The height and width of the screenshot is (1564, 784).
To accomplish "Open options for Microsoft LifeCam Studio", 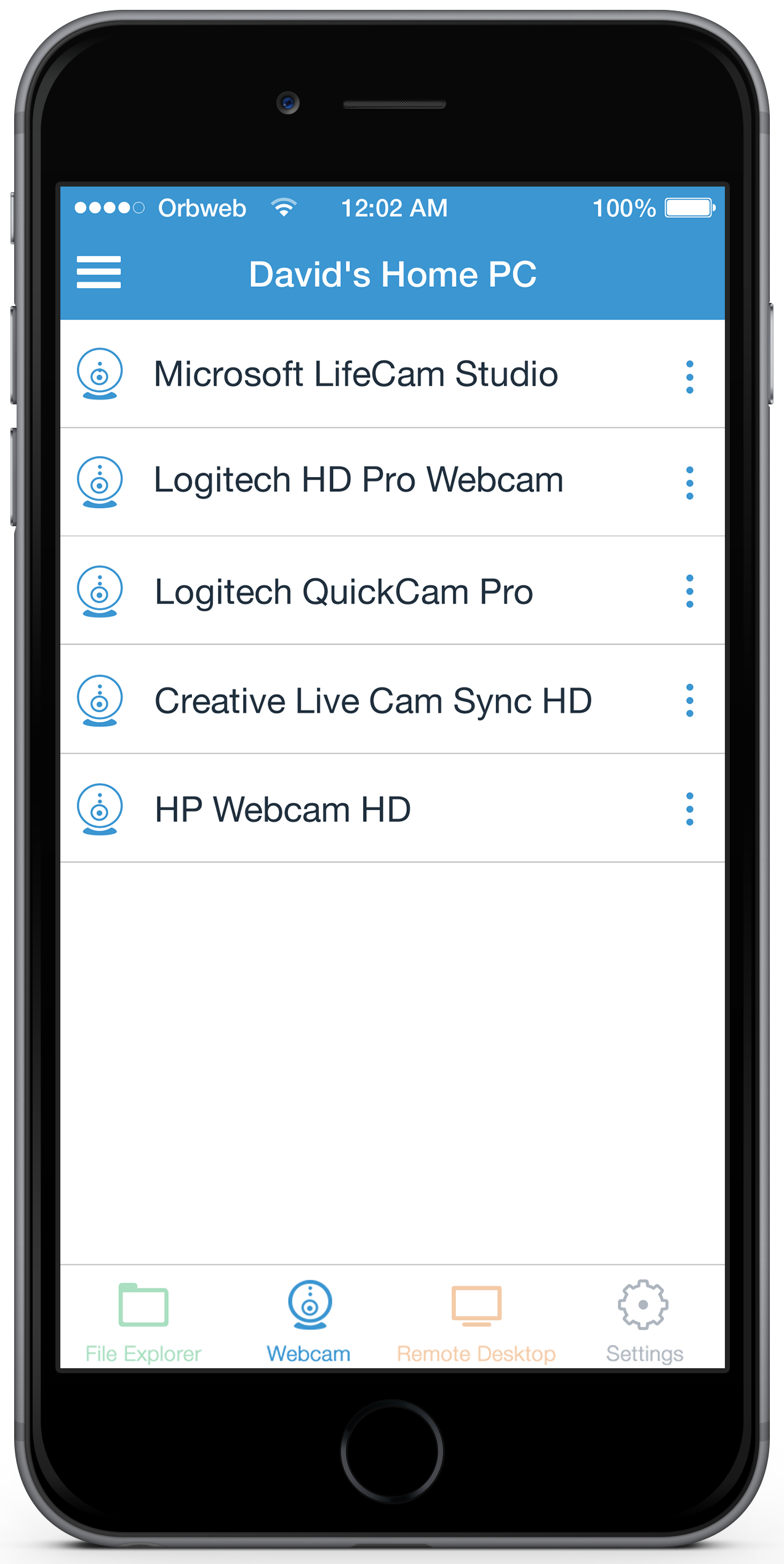I will coord(690,377).
